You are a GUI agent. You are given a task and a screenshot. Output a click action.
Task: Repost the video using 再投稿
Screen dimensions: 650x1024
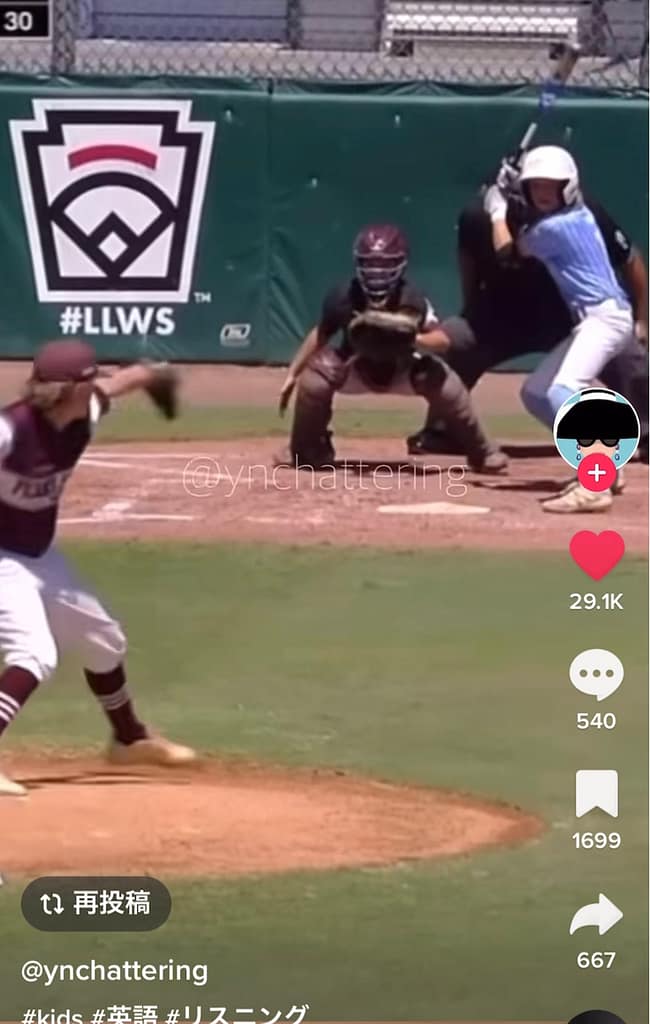(x=96, y=904)
